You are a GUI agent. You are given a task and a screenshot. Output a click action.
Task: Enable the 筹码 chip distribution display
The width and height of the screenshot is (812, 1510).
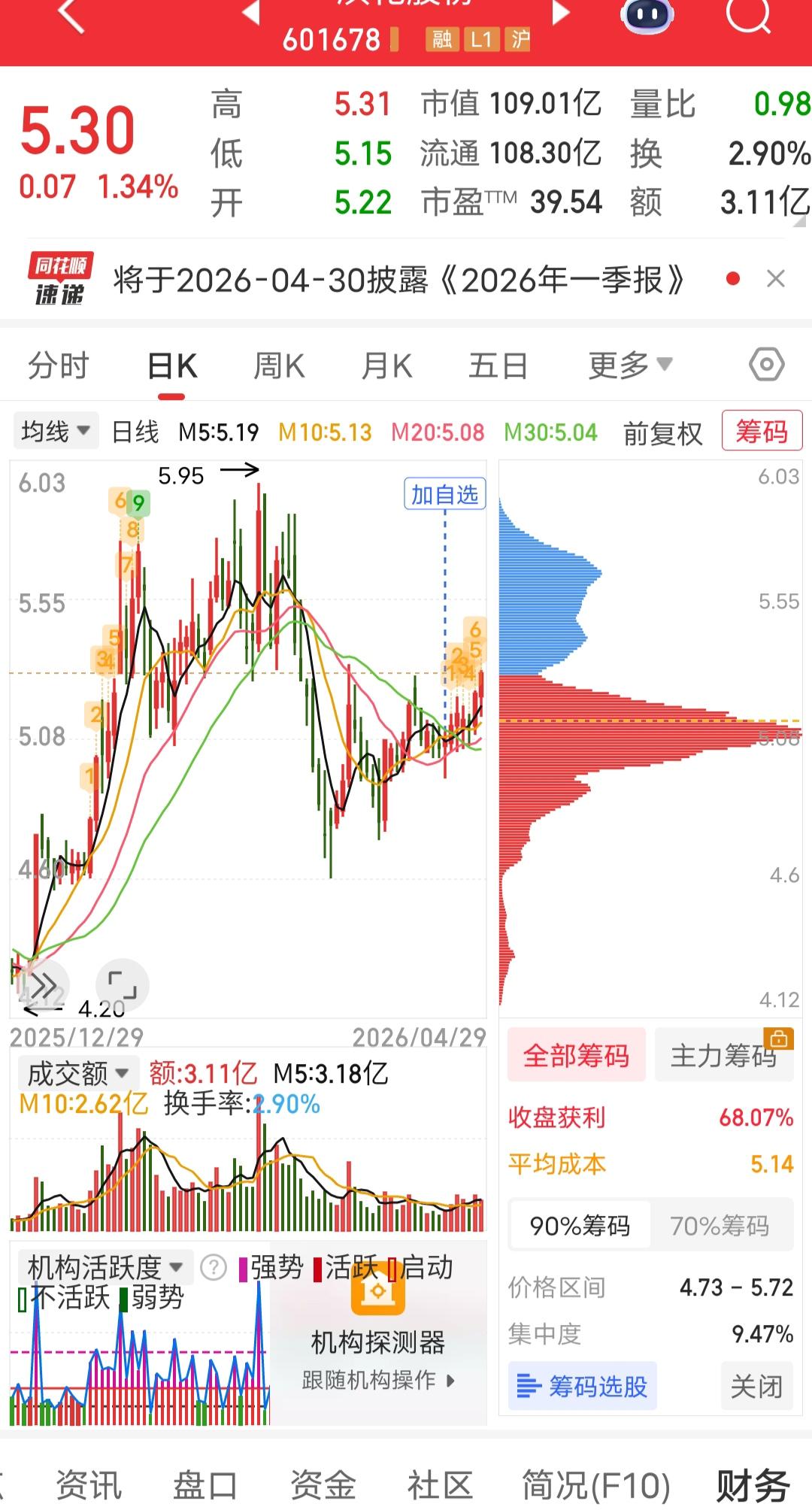[x=762, y=430]
